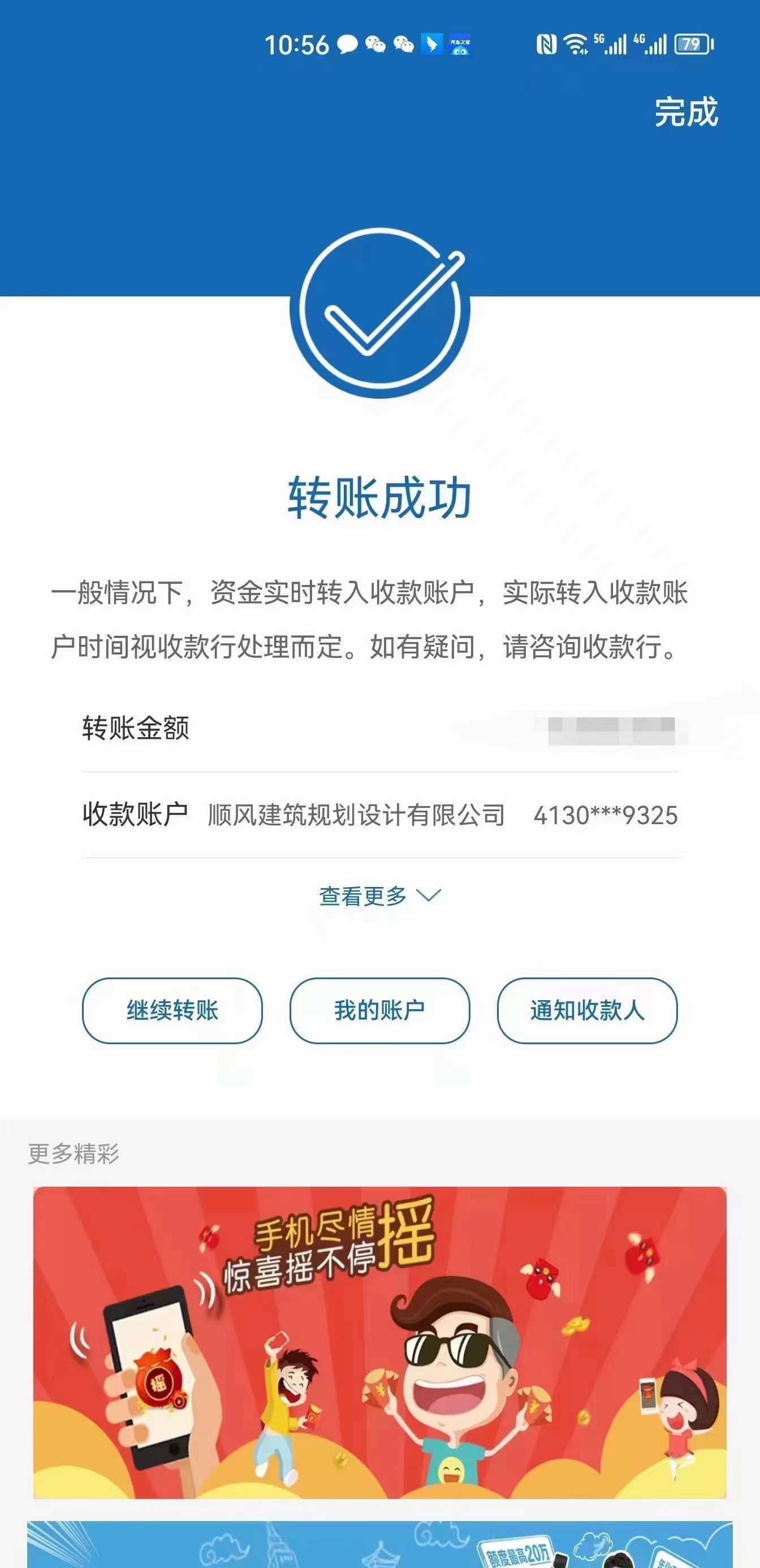Open the 手机尽情摇 promotion banner
The width and height of the screenshot is (760, 1568).
[x=379, y=1342]
